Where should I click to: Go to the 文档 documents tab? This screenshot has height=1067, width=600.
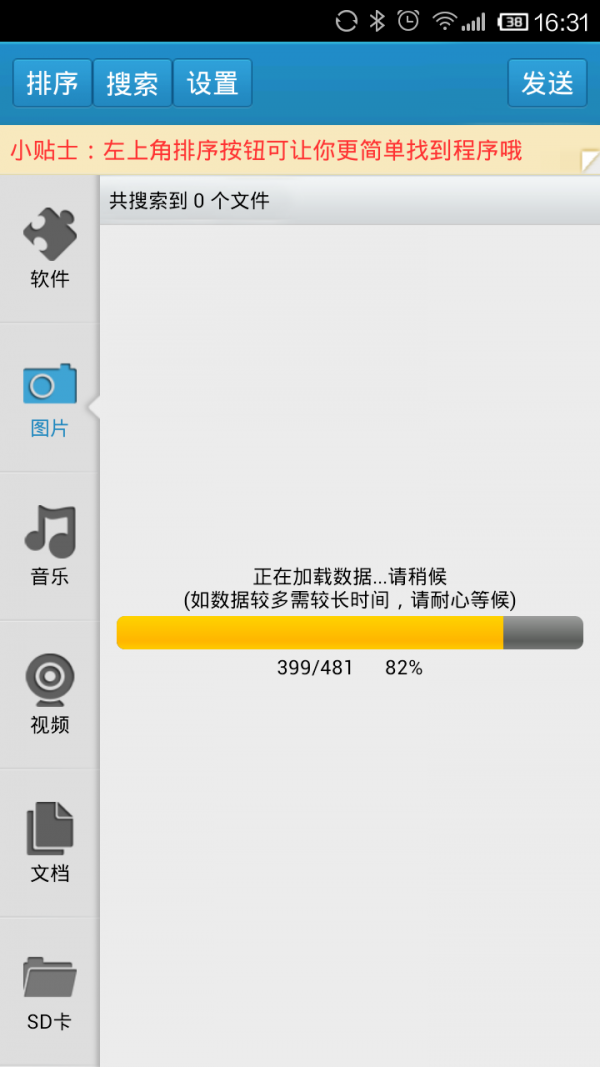point(49,843)
